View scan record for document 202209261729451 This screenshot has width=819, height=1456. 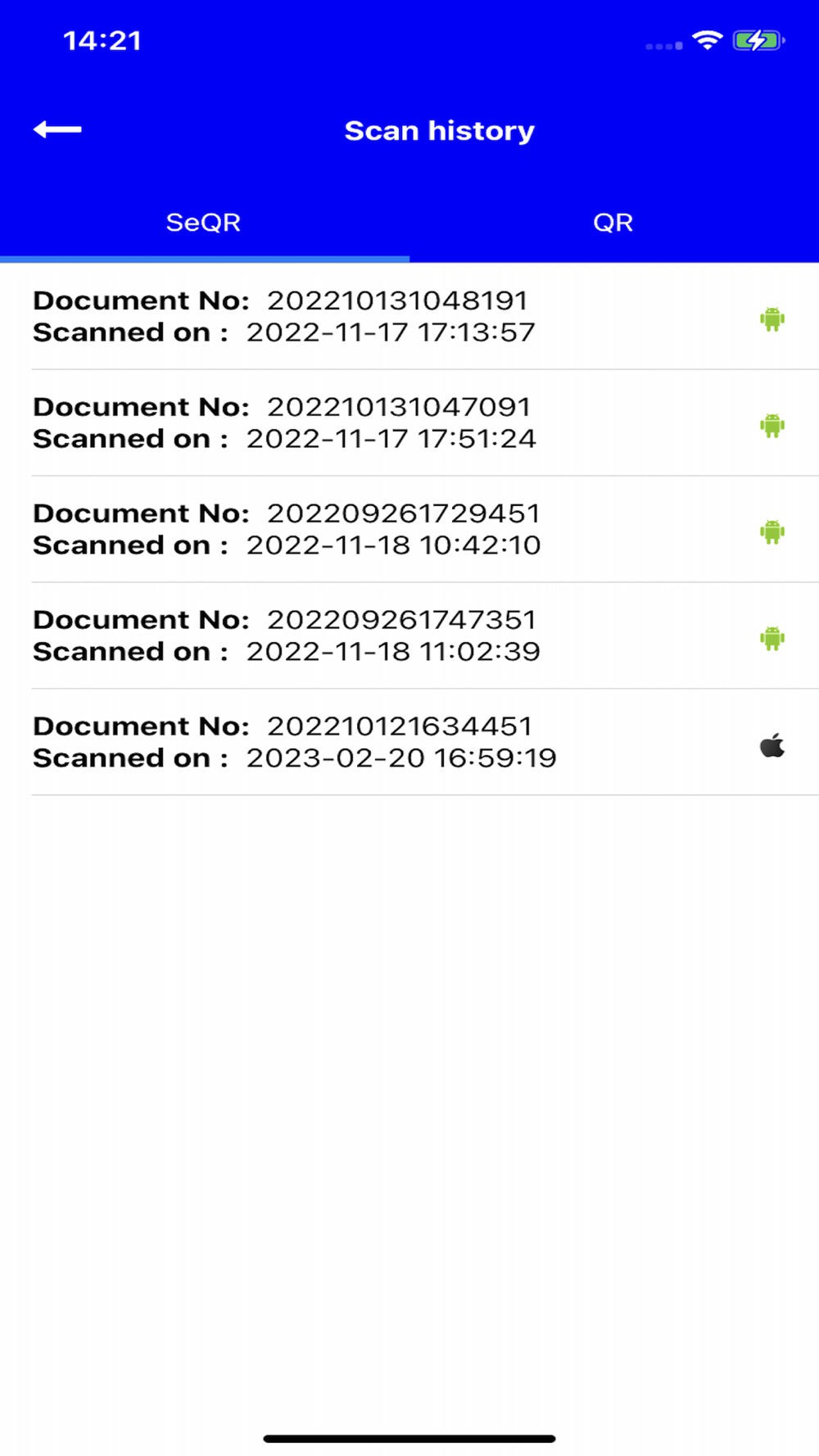click(x=409, y=529)
